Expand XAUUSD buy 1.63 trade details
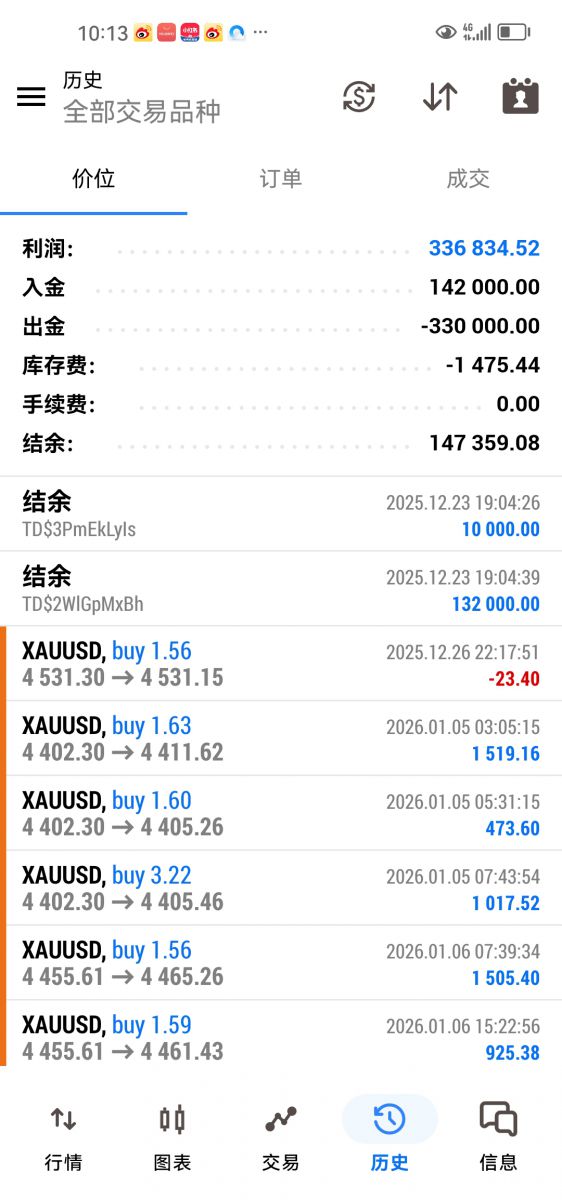The width and height of the screenshot is (562, 1200). [281, 739]
